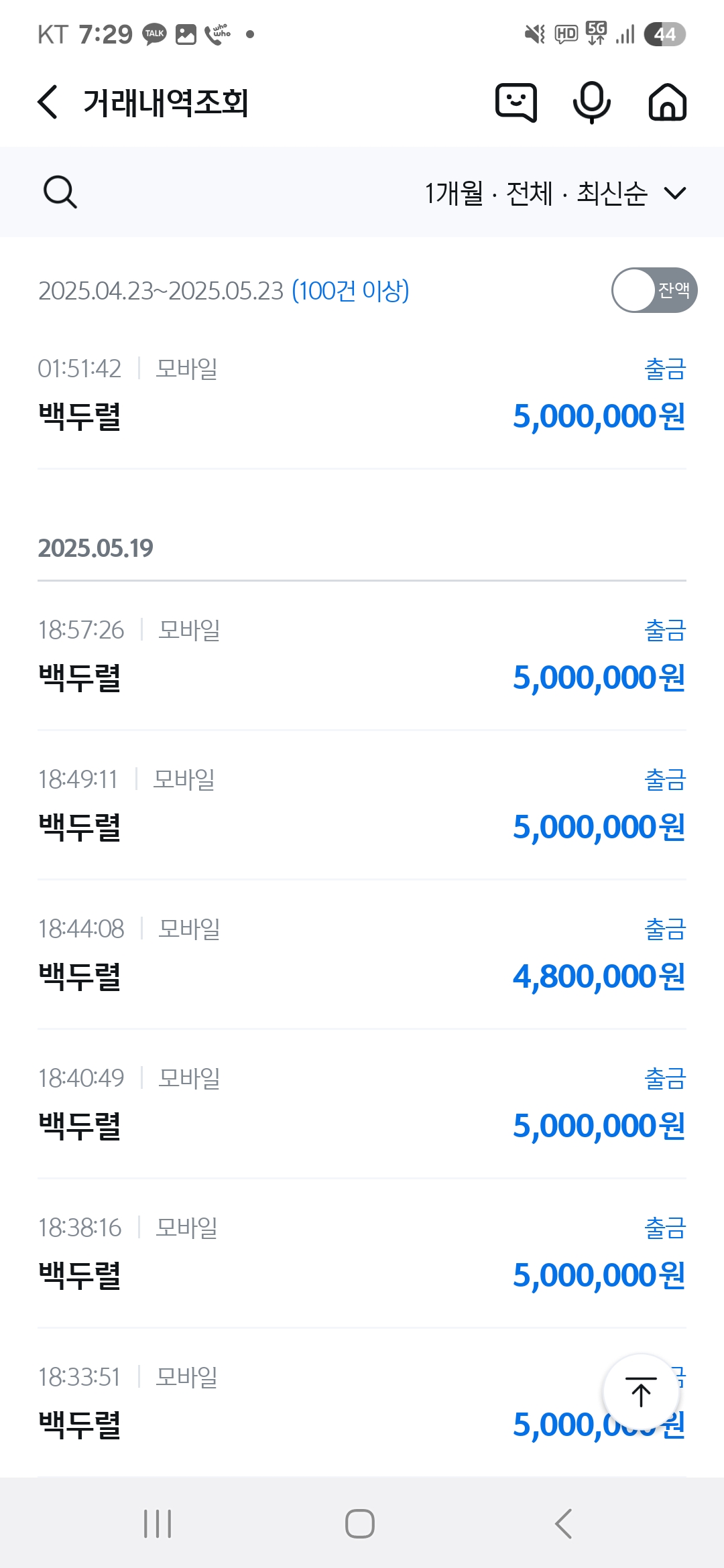The image size is (724, 1568).
Task: Jump to top with the up-arrow button
Action: (641, 1392)
